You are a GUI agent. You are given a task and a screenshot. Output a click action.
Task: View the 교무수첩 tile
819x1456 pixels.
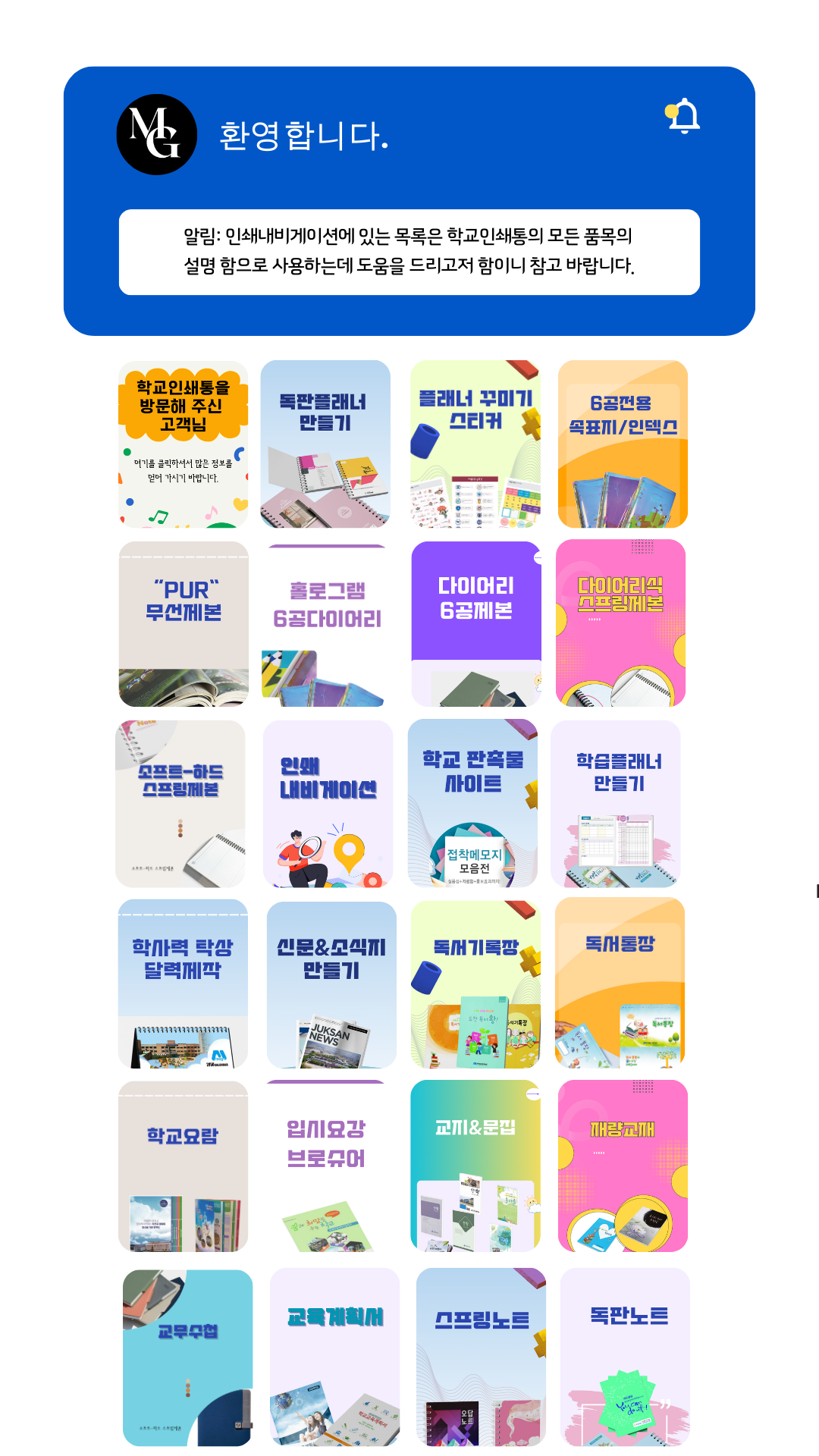click(187, 1357)
